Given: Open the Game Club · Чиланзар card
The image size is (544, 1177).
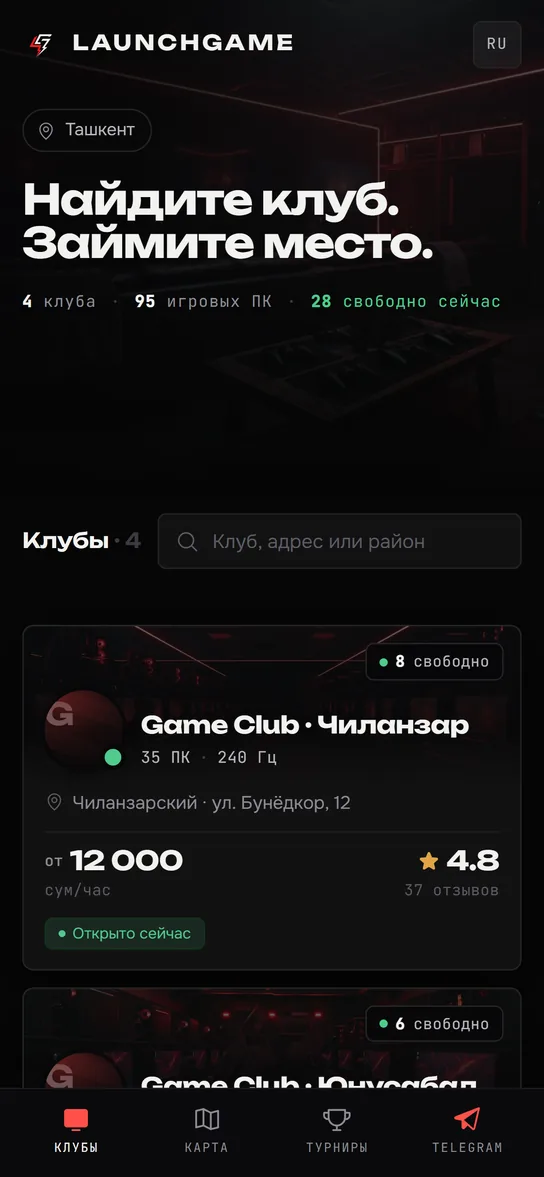Looking at the screenshot, I should point(272,797).
